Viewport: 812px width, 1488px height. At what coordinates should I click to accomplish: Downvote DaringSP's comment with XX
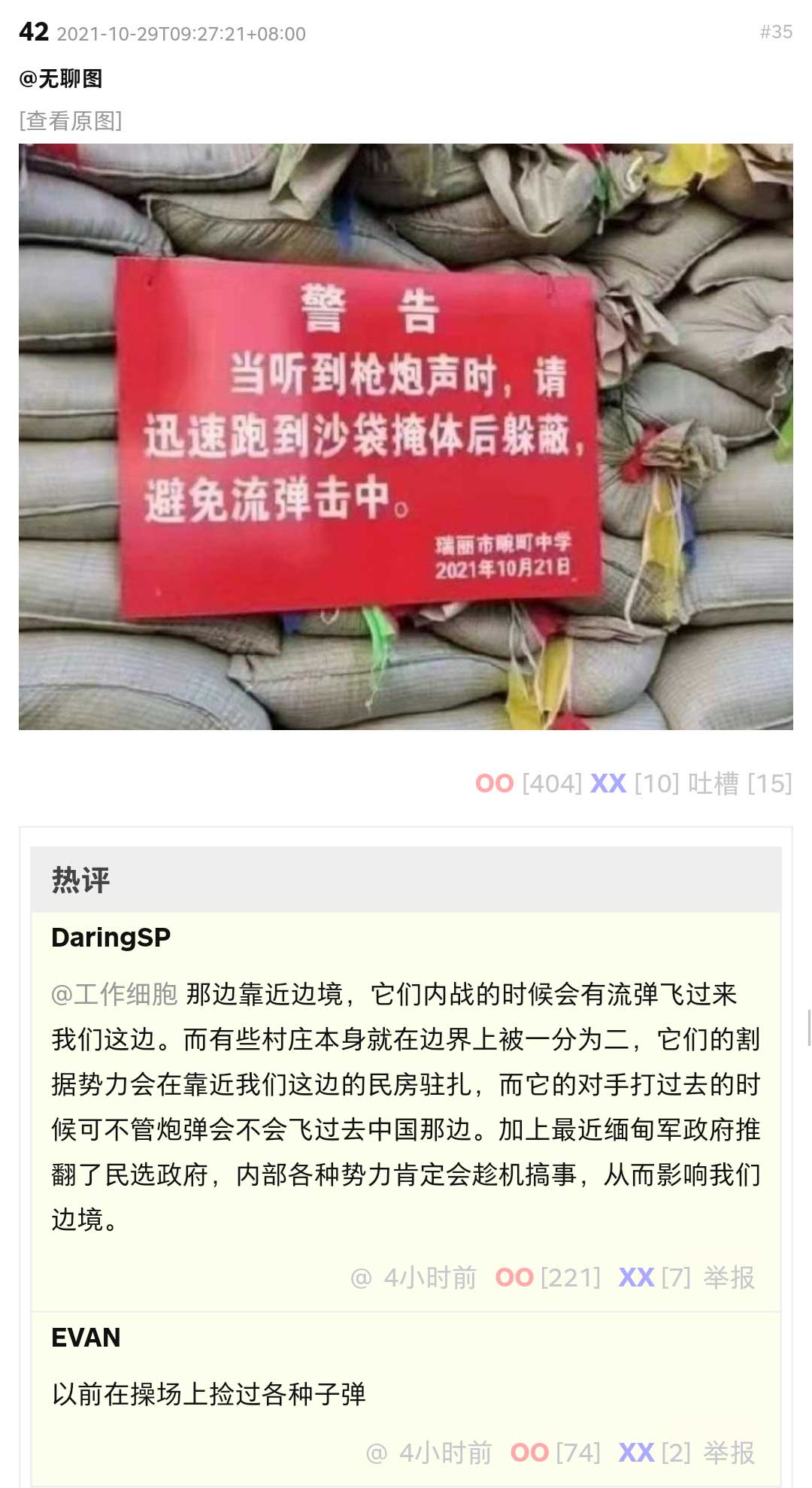636,1277
